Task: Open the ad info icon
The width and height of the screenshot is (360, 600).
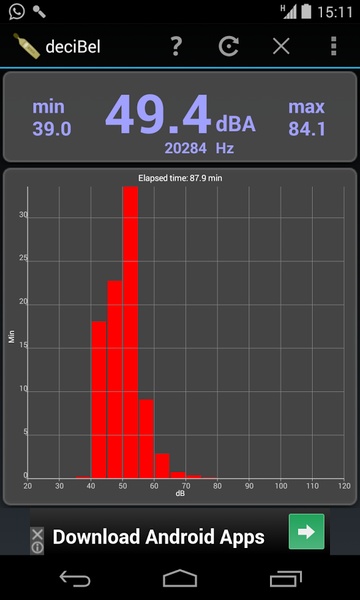Action: (37, 548)
